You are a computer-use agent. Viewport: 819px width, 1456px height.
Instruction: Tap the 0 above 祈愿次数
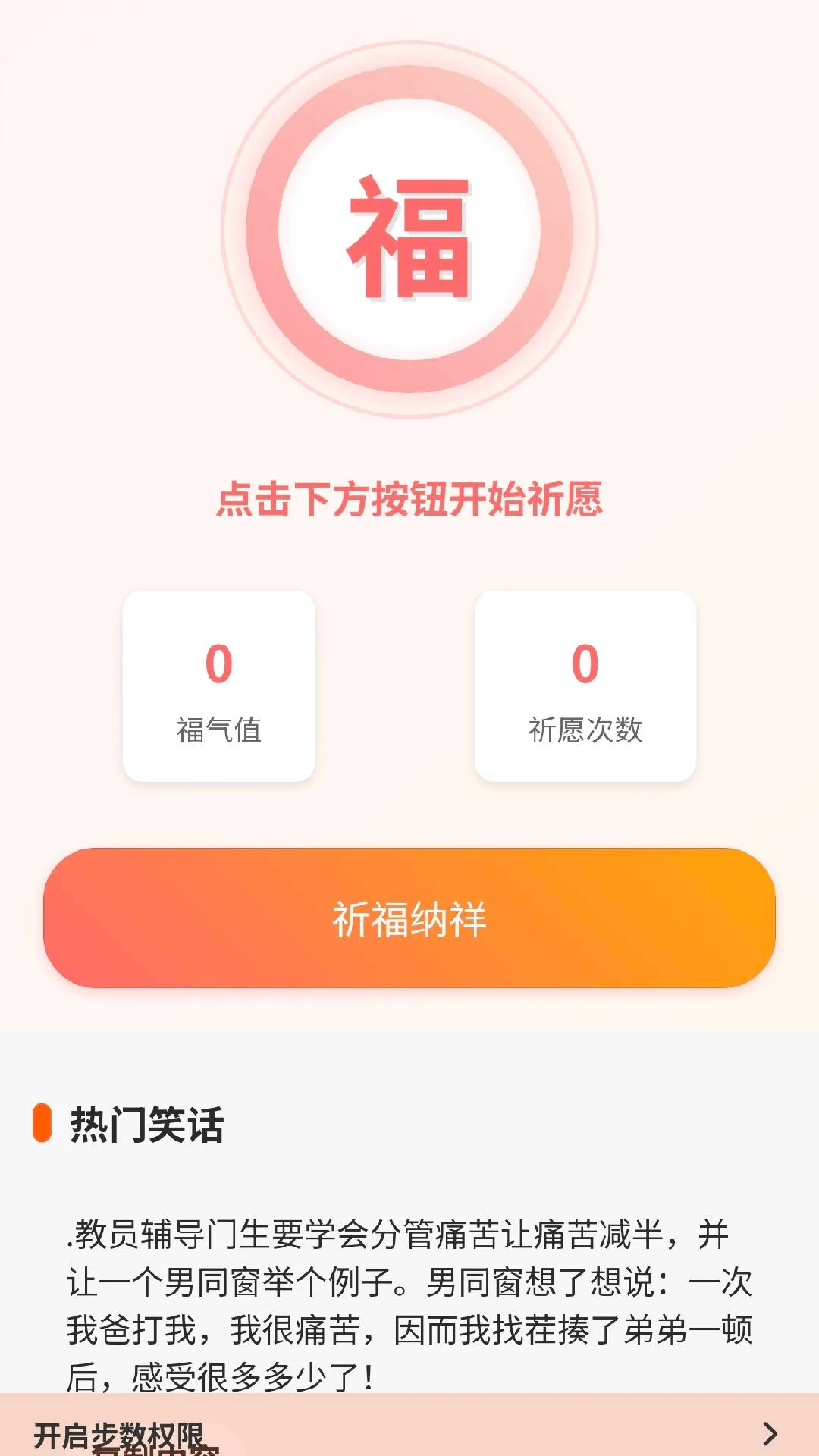pyautogui.click(x=585, y=664)
